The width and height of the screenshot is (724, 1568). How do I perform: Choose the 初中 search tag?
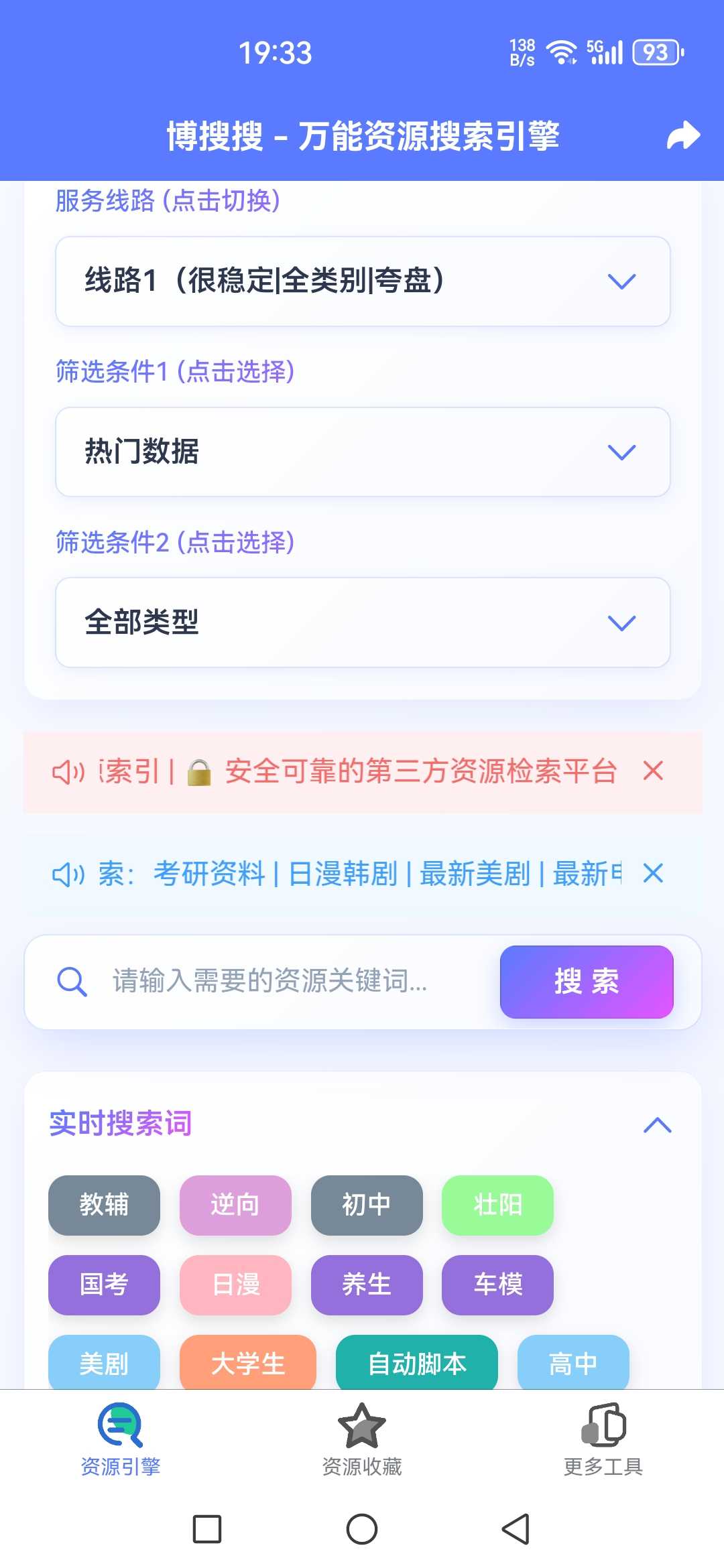click(367, 1205)
